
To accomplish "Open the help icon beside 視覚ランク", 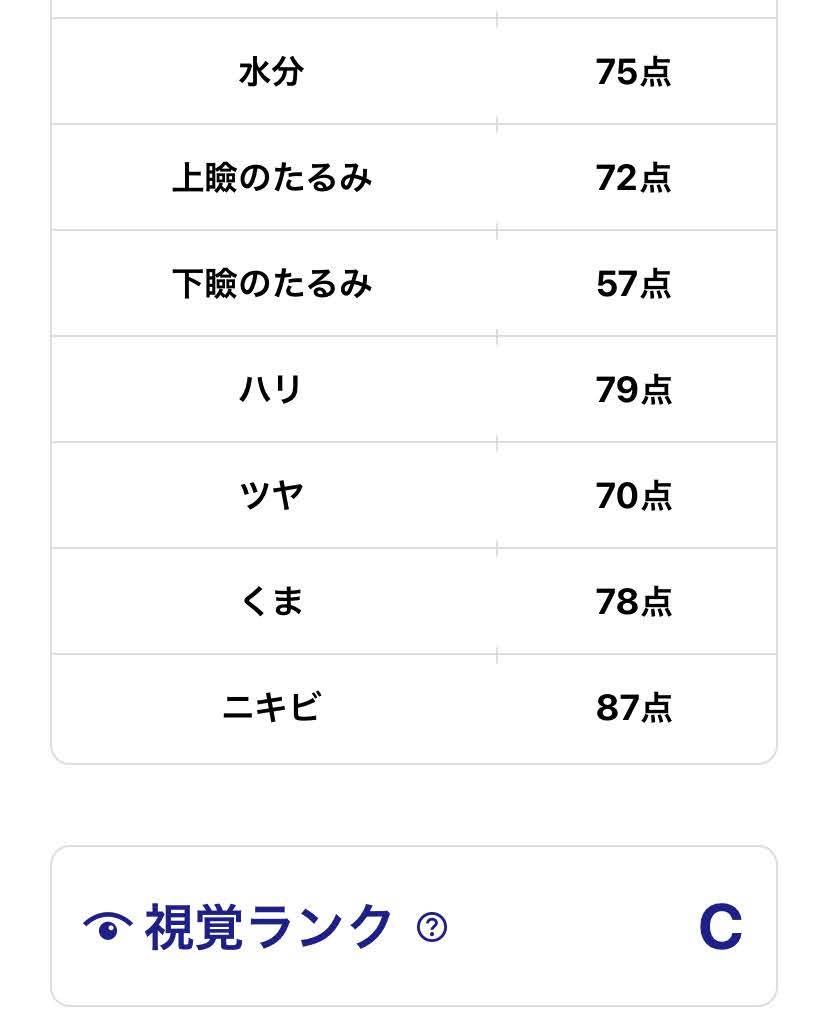I will (x=432, y=928).
